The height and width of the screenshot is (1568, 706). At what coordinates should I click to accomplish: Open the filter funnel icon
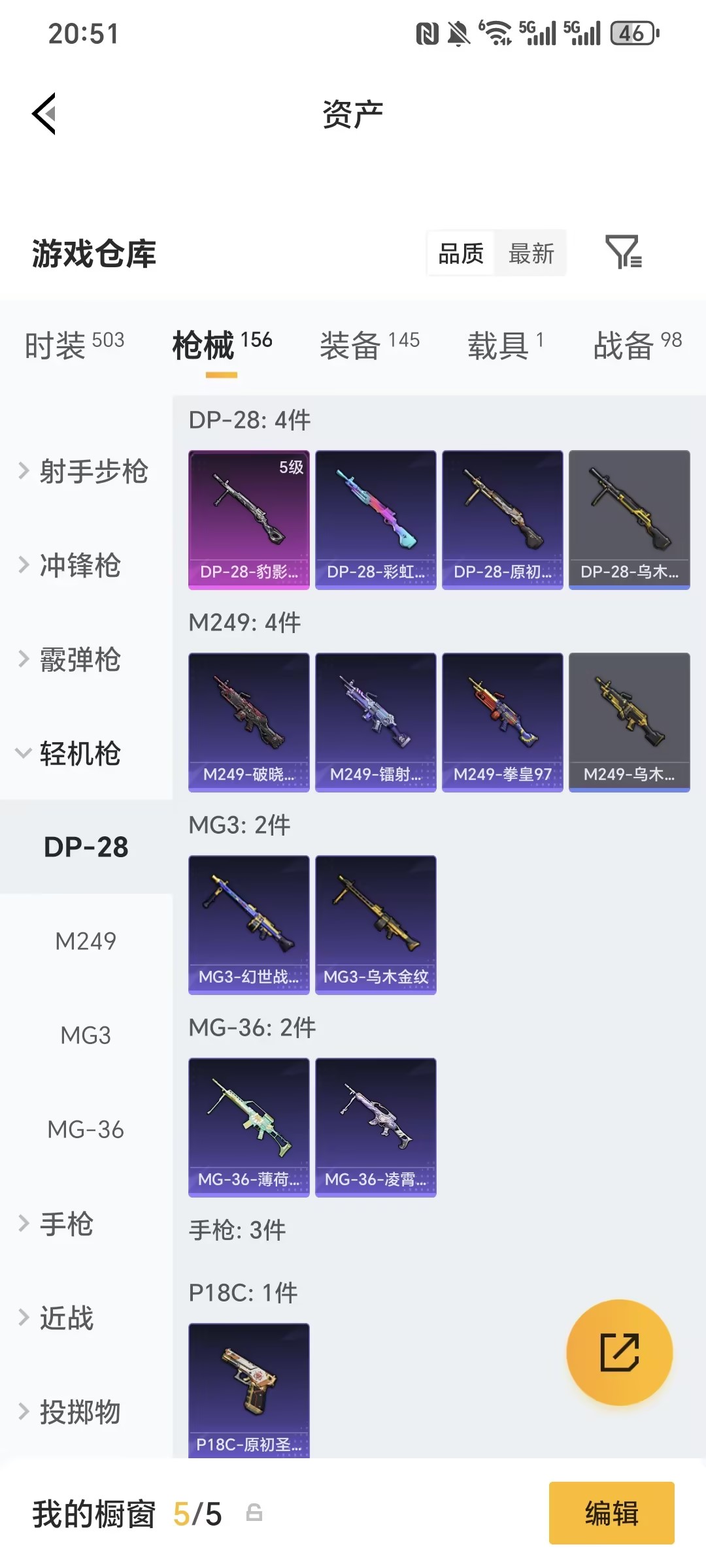pyautogui.click(x=623, y=252)
